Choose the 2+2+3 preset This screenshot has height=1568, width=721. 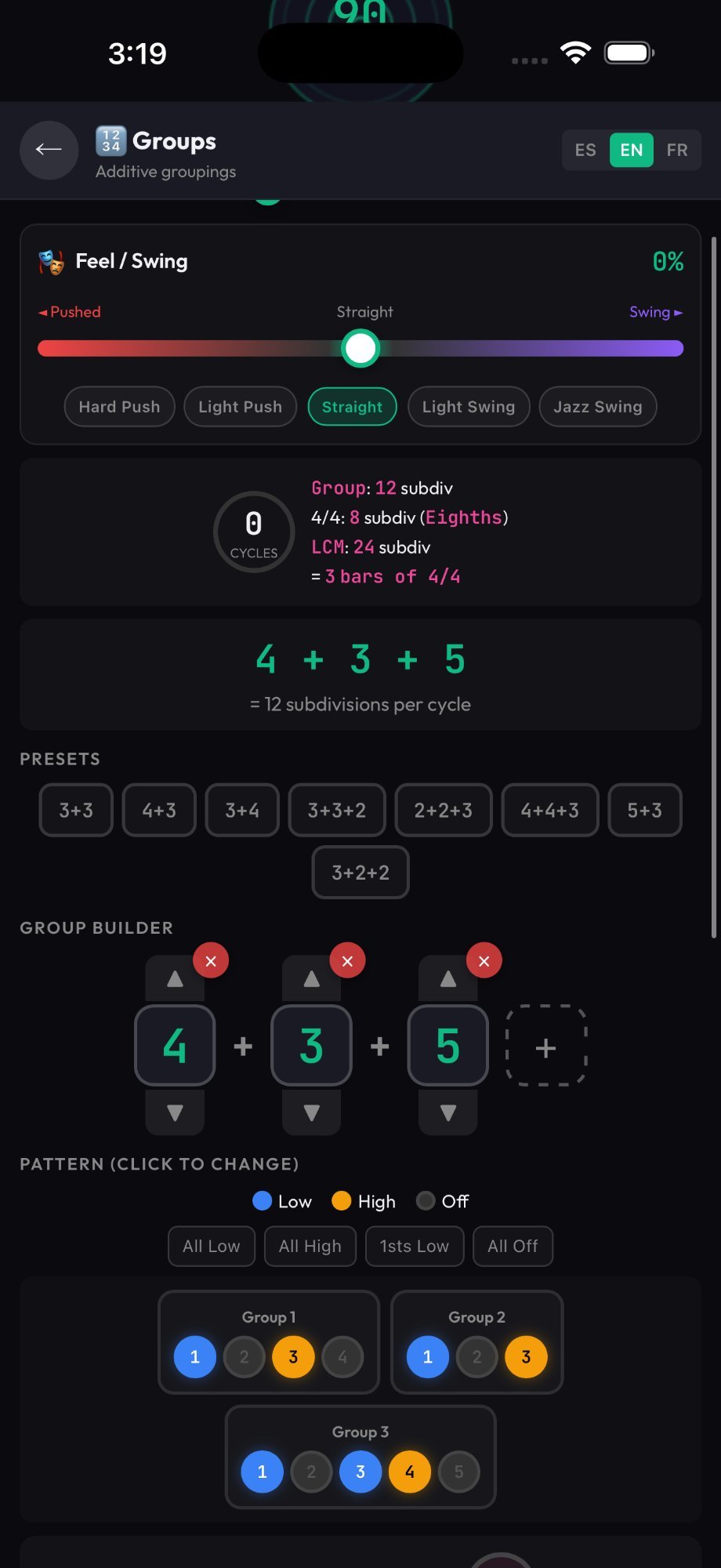click(443, 810)
